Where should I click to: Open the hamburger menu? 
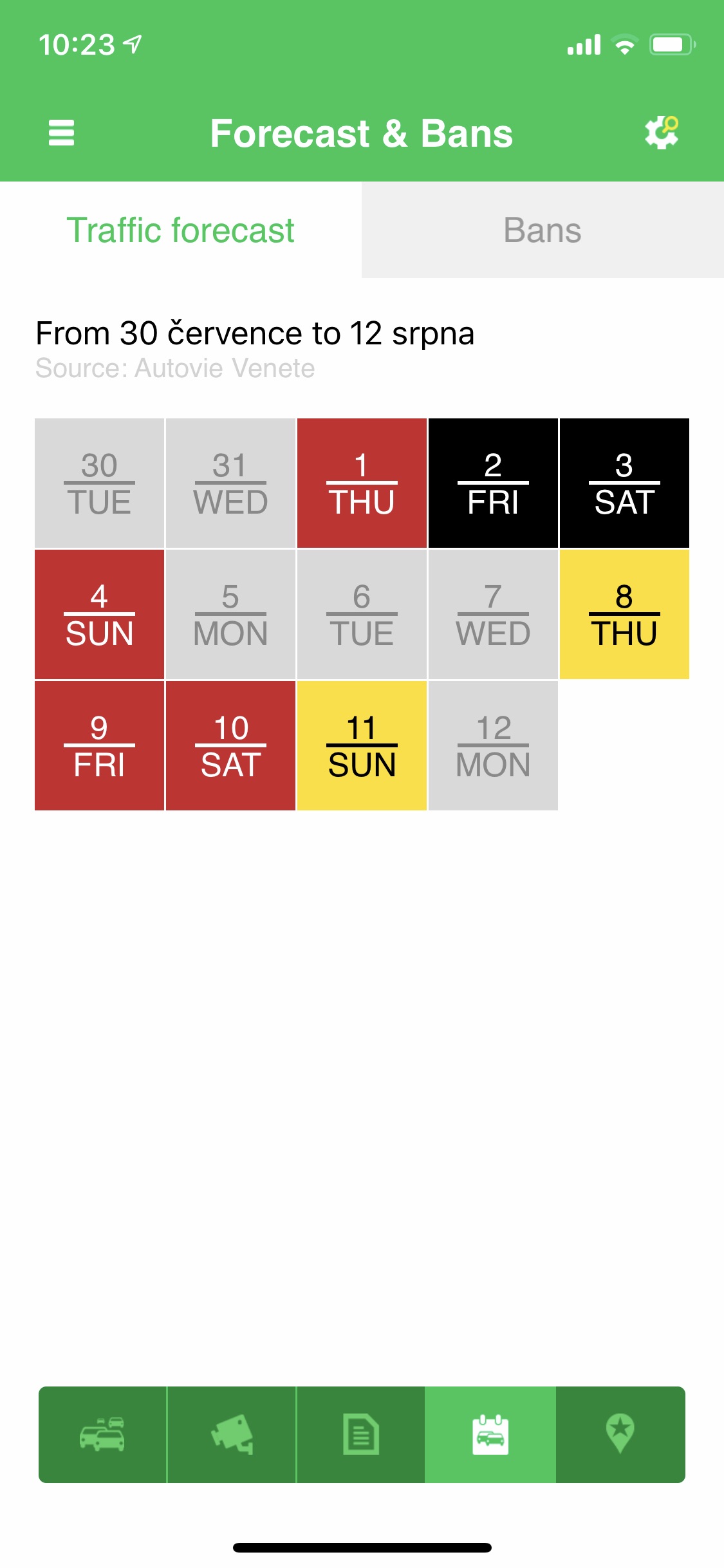[61, 133]
